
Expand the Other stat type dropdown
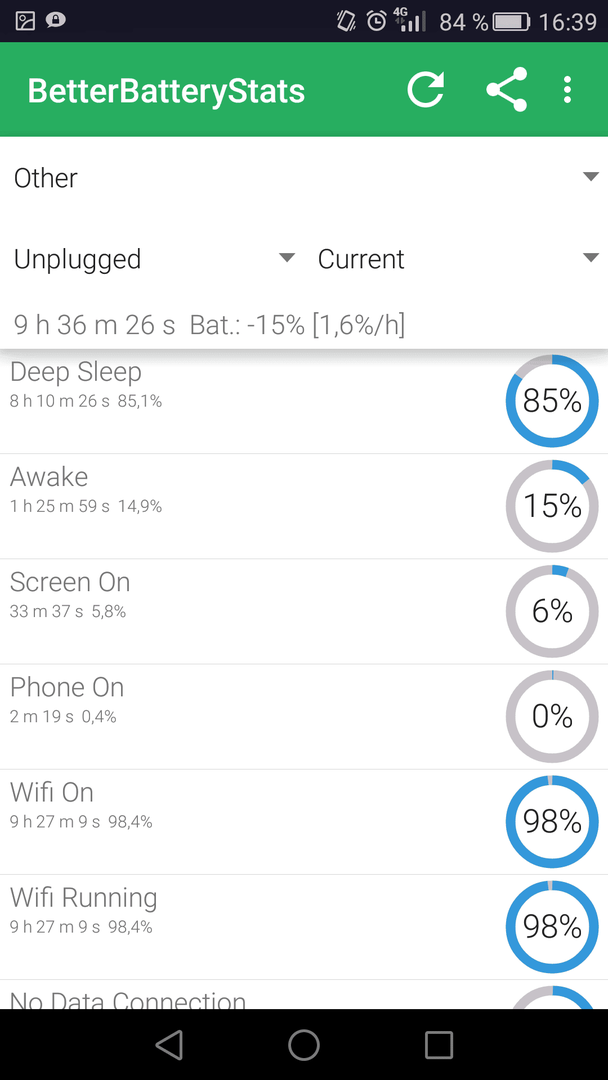304,178
